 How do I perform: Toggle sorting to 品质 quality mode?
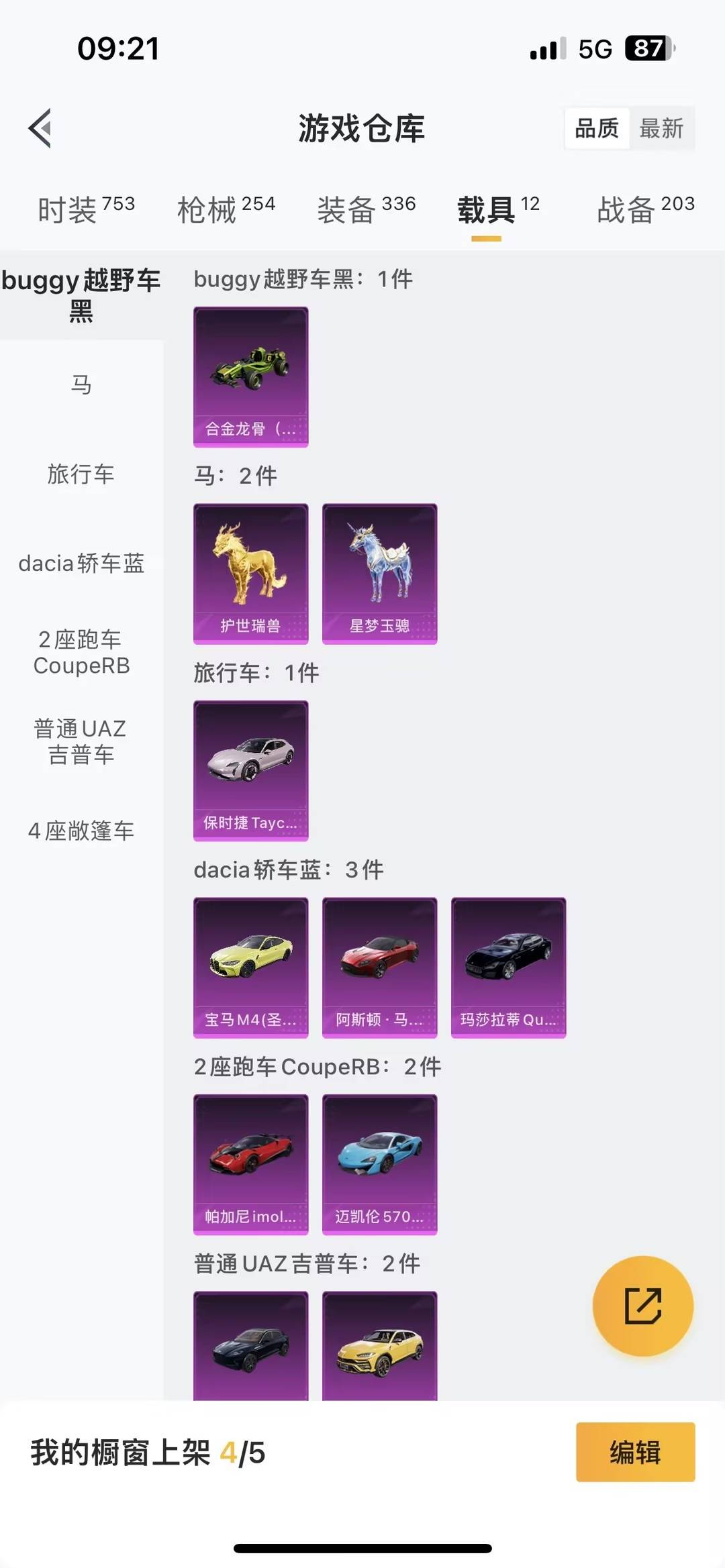597,129
